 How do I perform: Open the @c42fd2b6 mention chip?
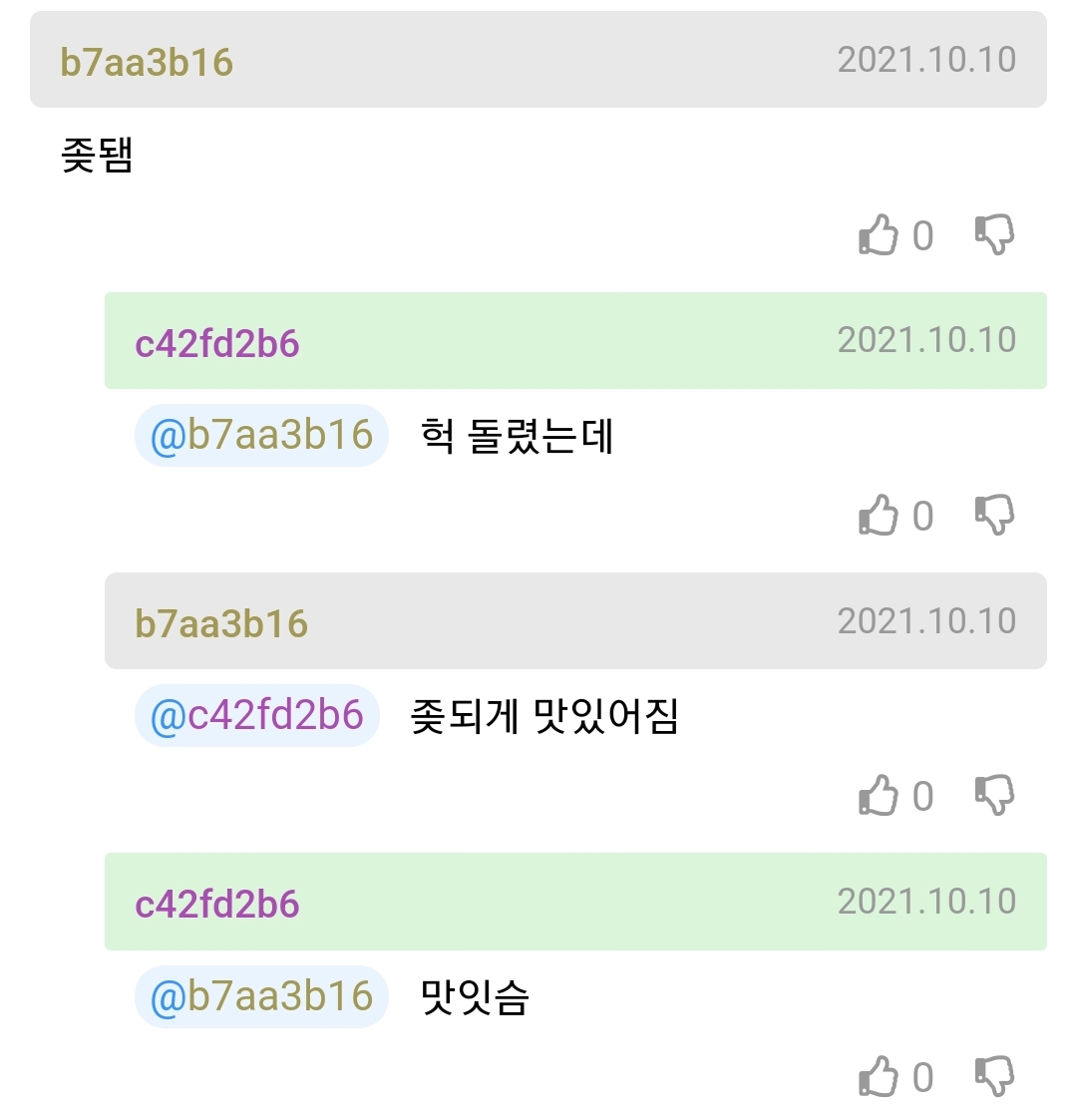click(257, 715)
